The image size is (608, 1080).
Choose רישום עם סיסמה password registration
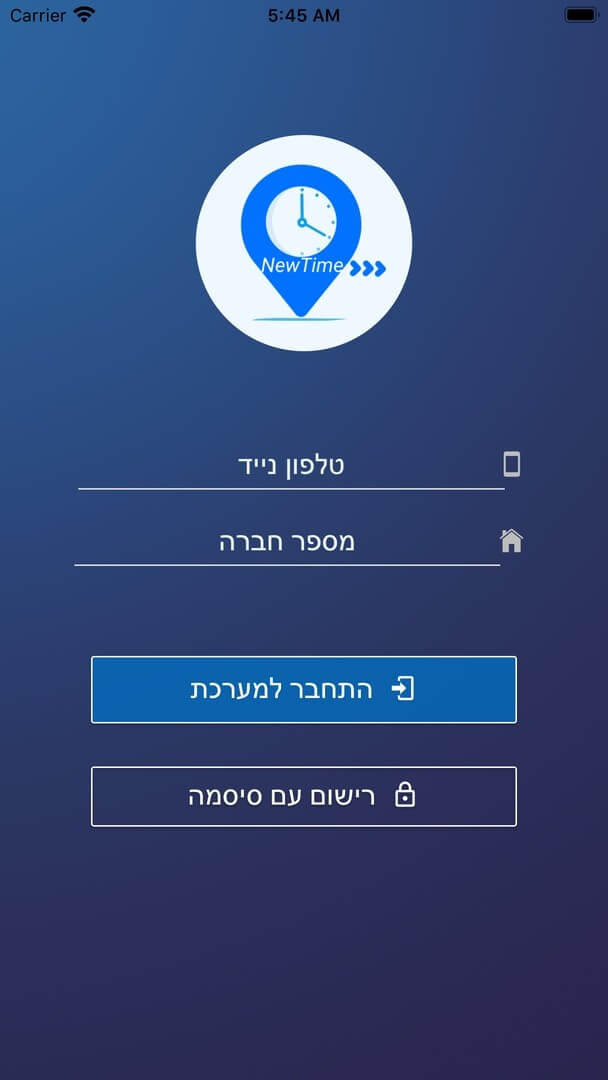coord(304,796)
